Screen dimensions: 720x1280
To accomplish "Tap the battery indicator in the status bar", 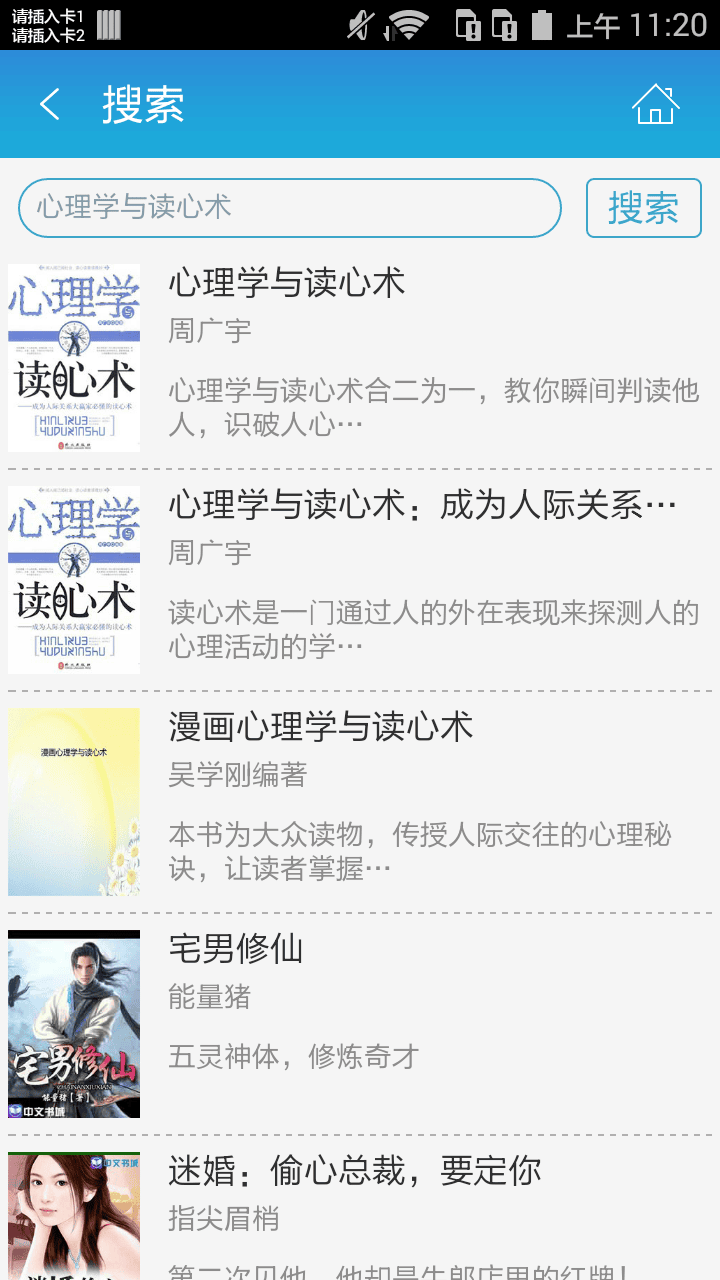I will [543, 27].
